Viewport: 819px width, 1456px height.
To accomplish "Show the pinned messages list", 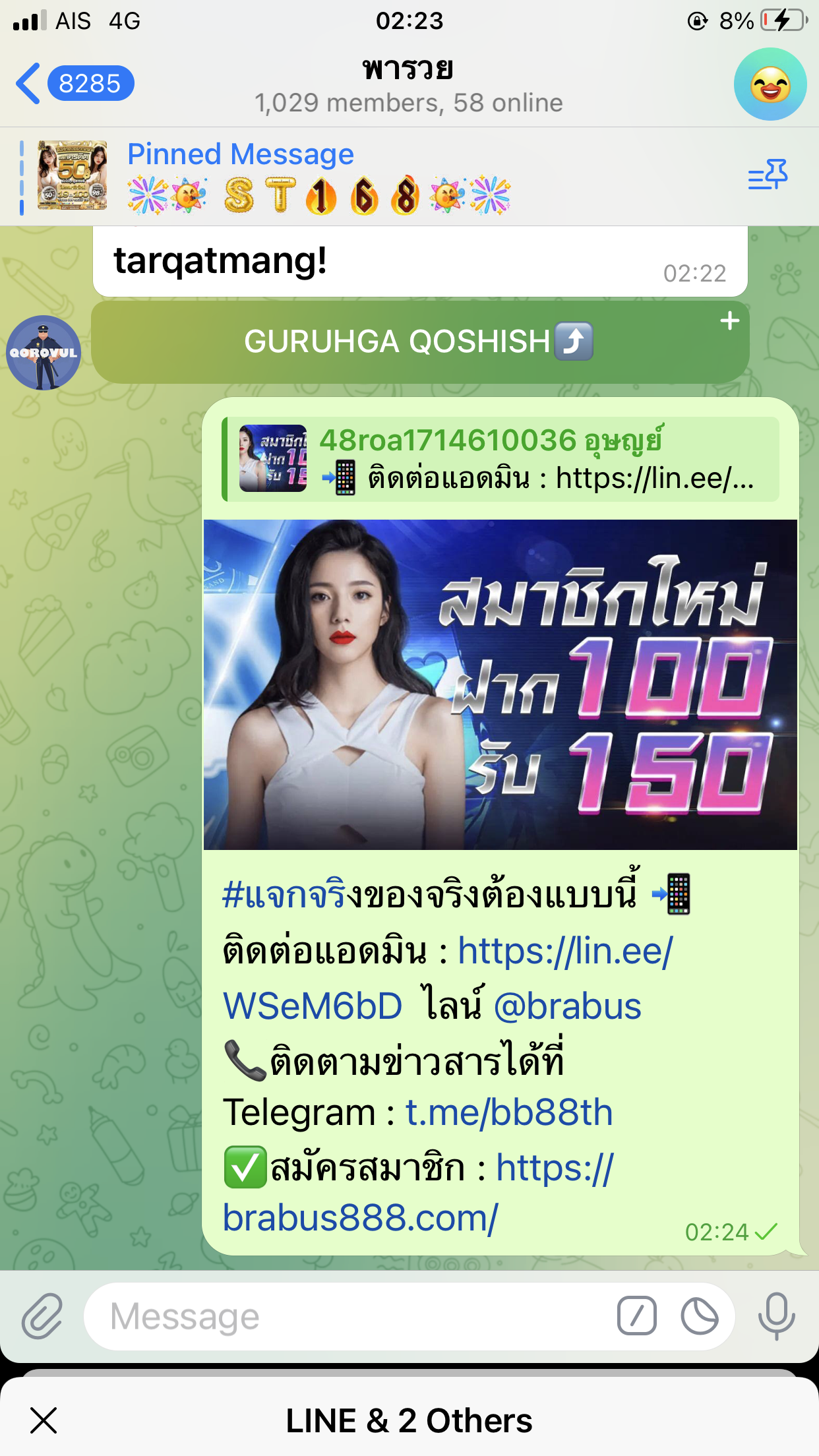I will point(768,175).
